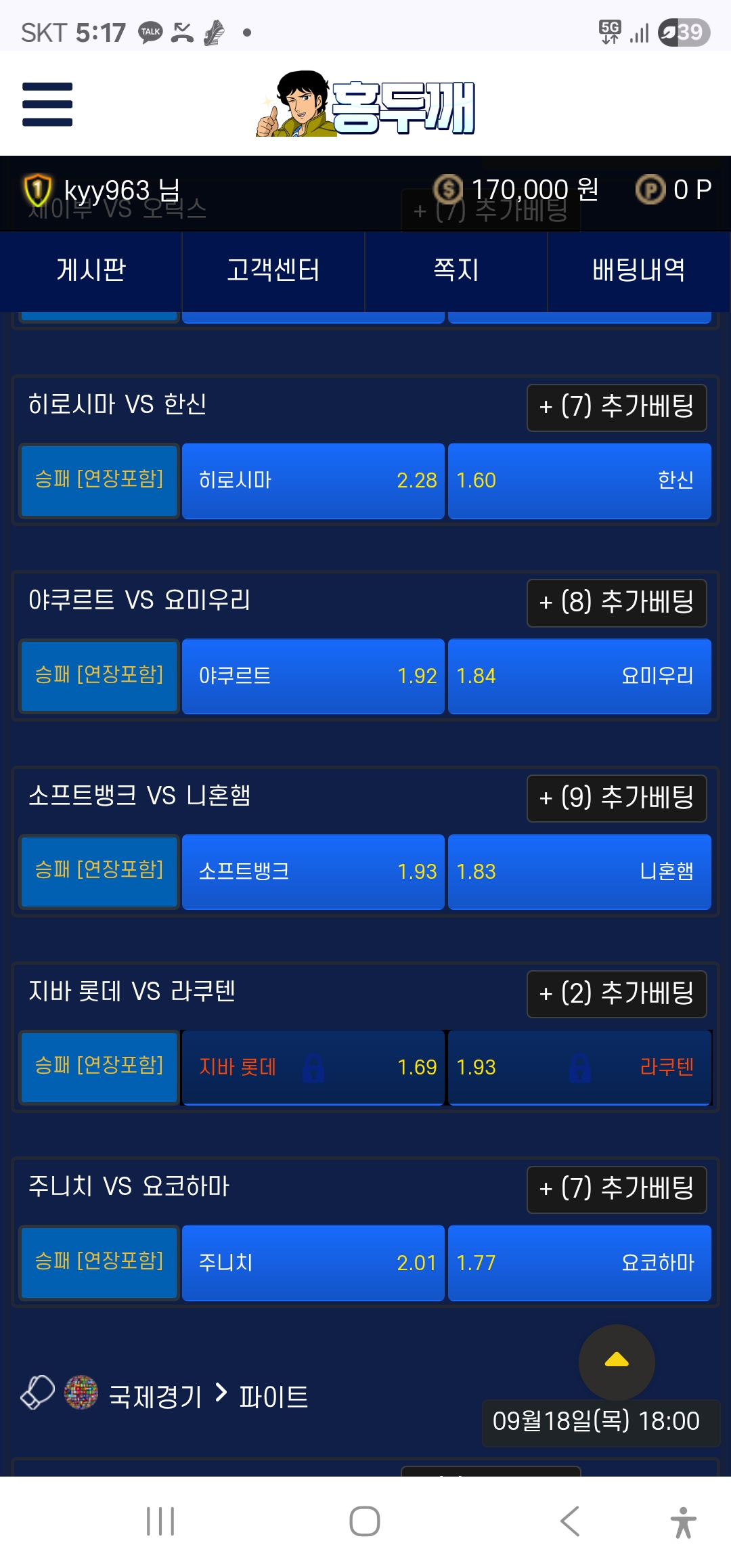The width and height of the screenshot is (731, 1568).
Task: Expand 추가베팅 (7) for 히로시마 VS 한신
Action: point(617,408)
